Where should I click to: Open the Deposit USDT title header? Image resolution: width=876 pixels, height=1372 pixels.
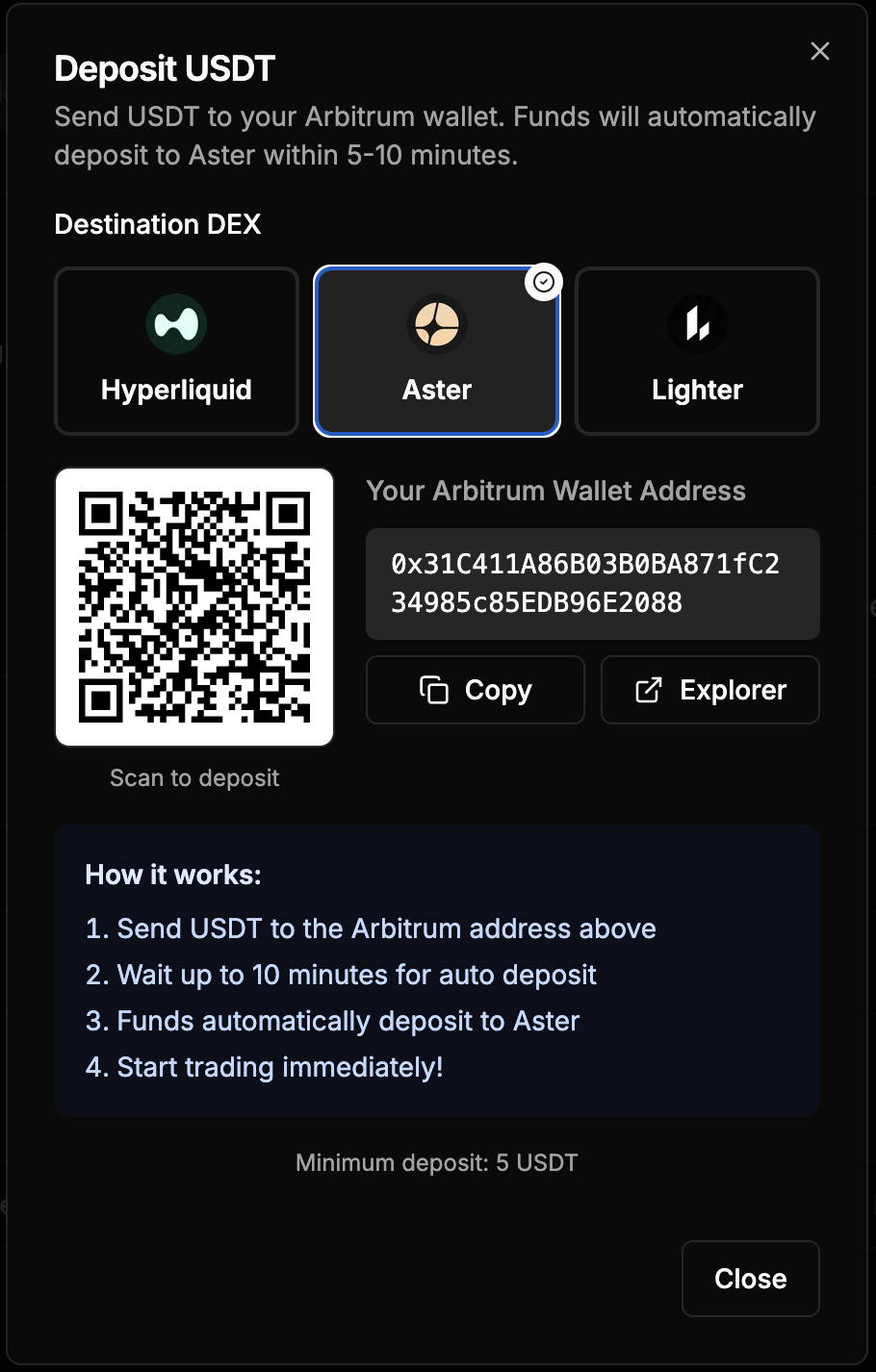[x=165, y=68]
